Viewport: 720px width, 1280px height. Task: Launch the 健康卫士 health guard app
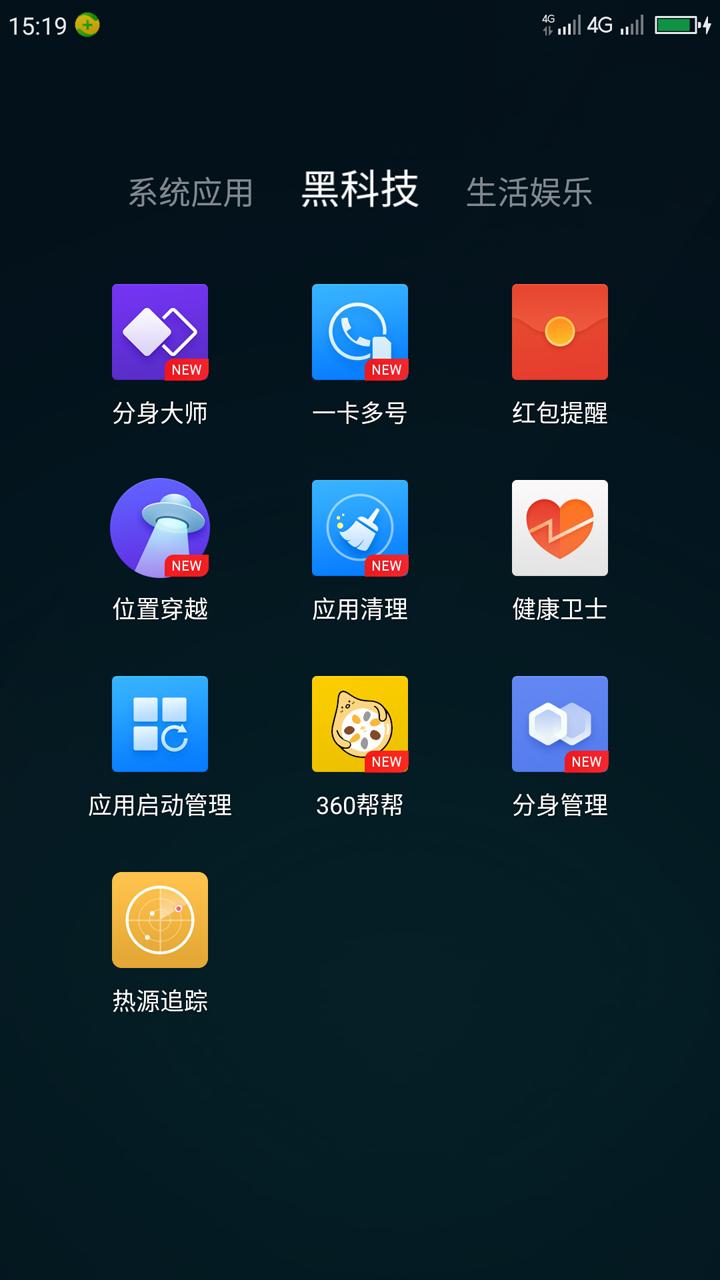[x=560, y=528]
